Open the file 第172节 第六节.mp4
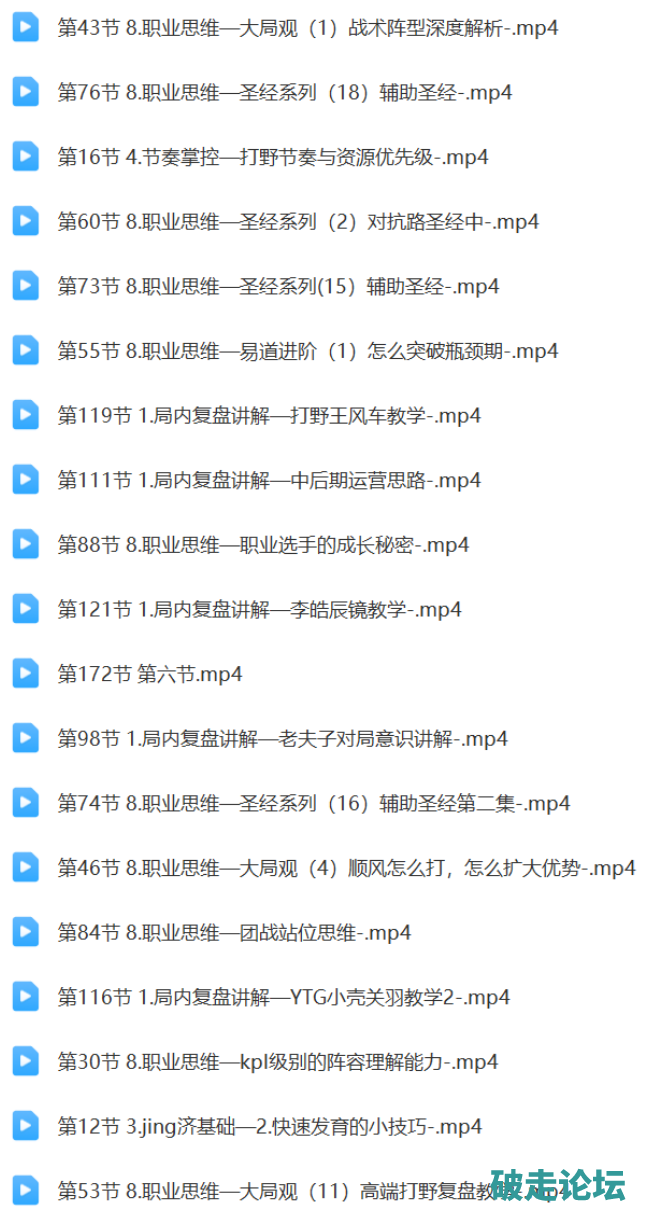The width and height of the screenshot is (645, 1207). [x=150, y=674]
